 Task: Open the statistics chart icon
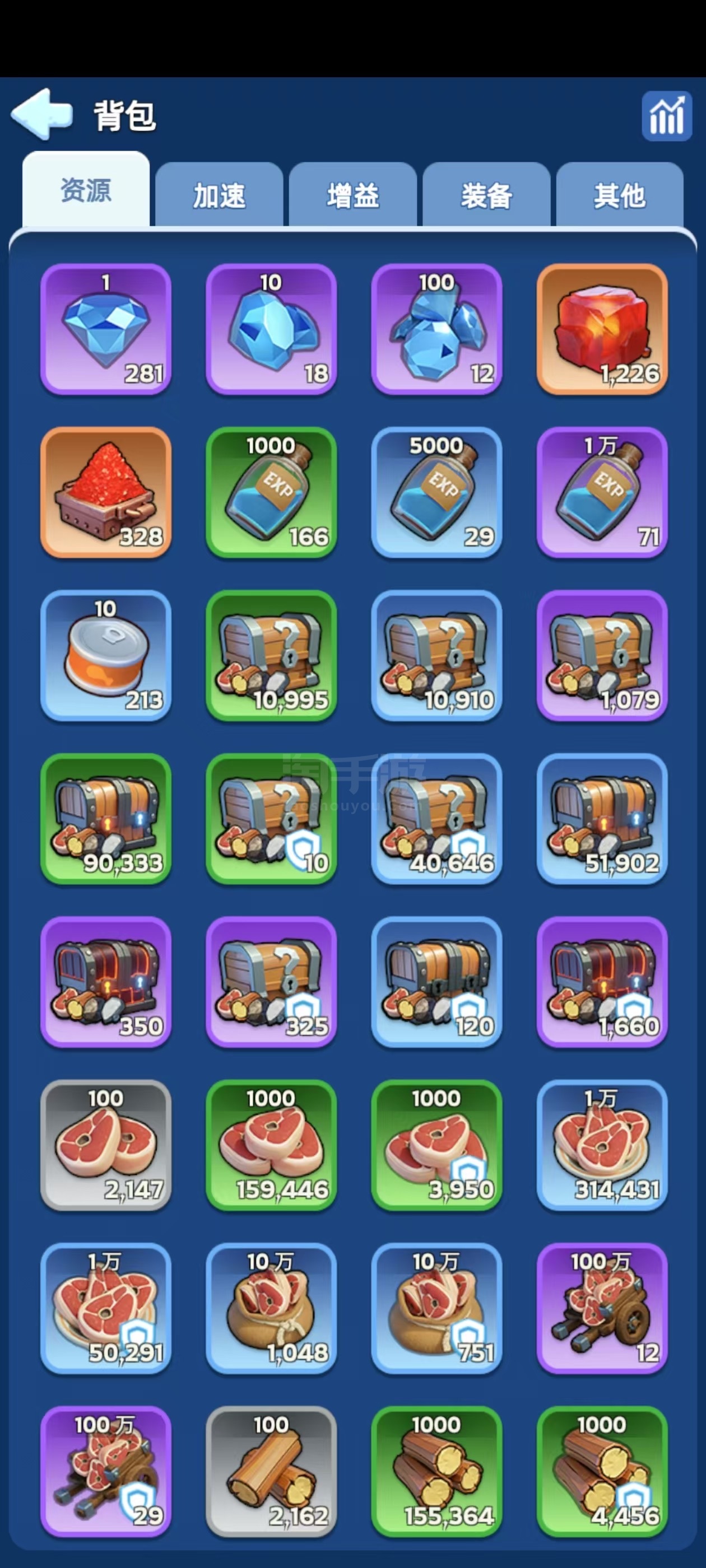pyautogui.click(x=666, y=116)
